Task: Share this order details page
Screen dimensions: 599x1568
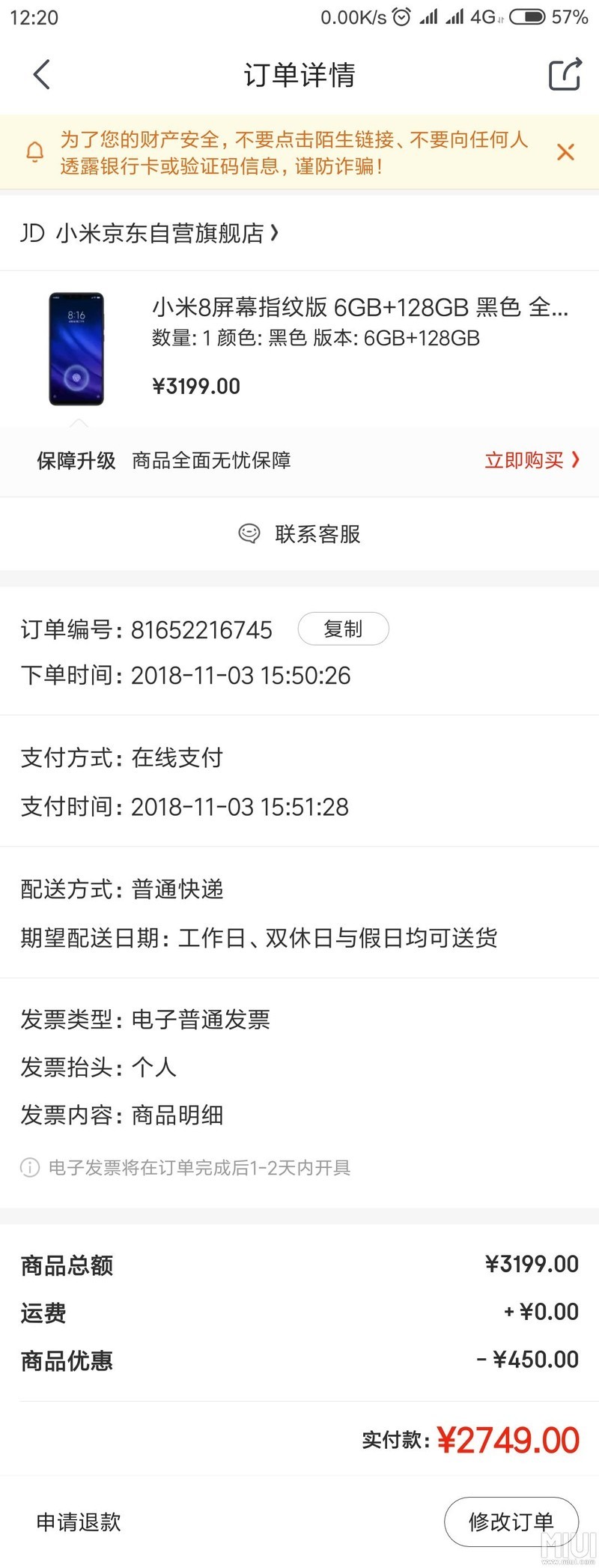Action: click(x=565, y=74)
